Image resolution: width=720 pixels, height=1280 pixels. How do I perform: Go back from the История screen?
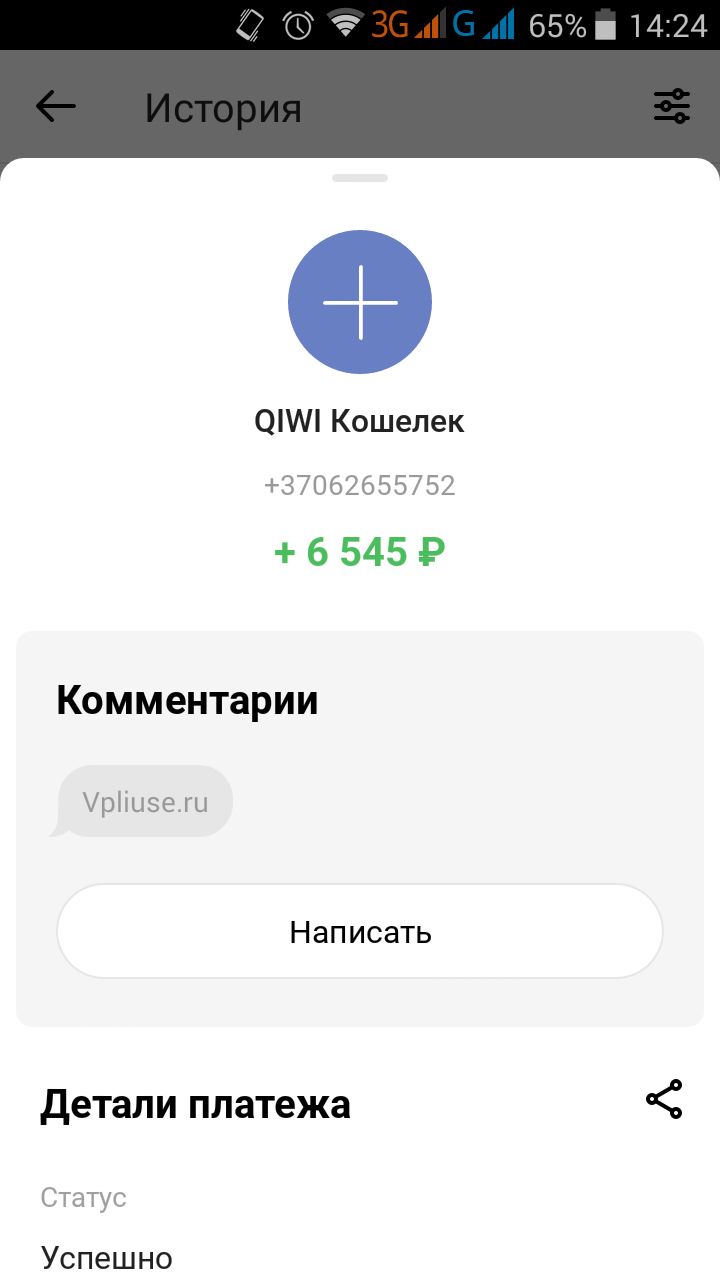click(x=56, y=106)
